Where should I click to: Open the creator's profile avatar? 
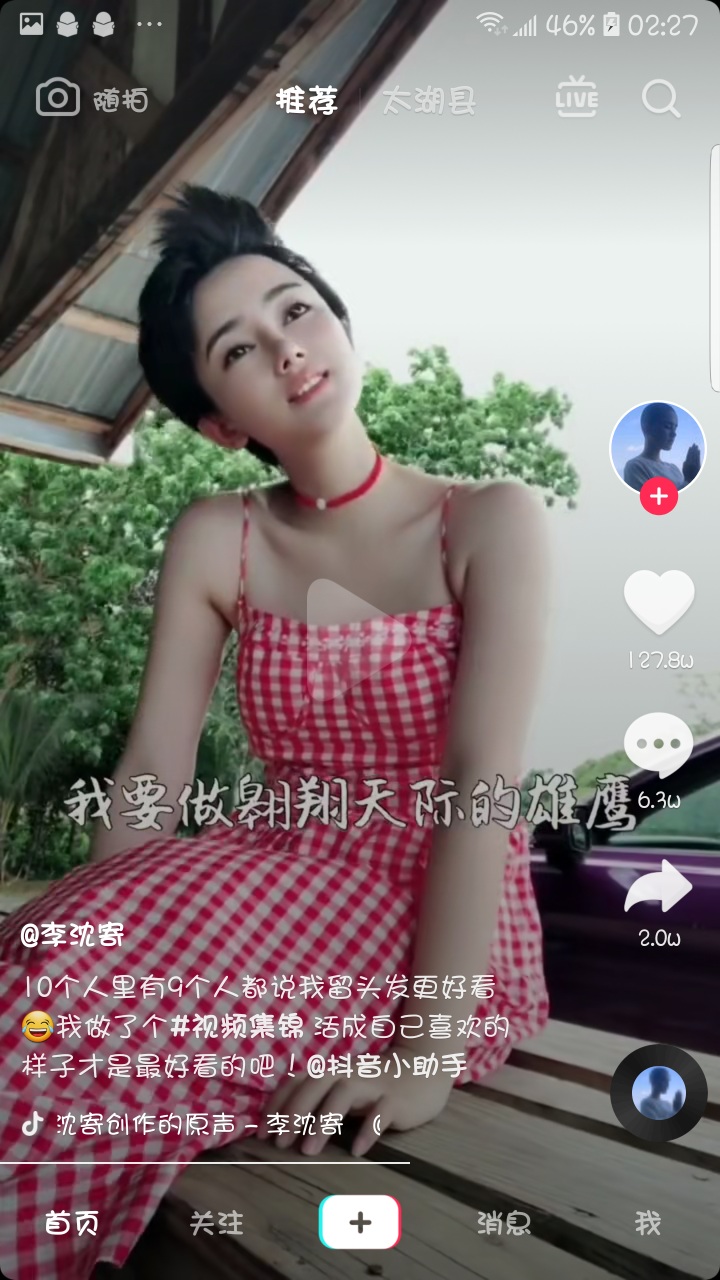(x=657, y=448)
